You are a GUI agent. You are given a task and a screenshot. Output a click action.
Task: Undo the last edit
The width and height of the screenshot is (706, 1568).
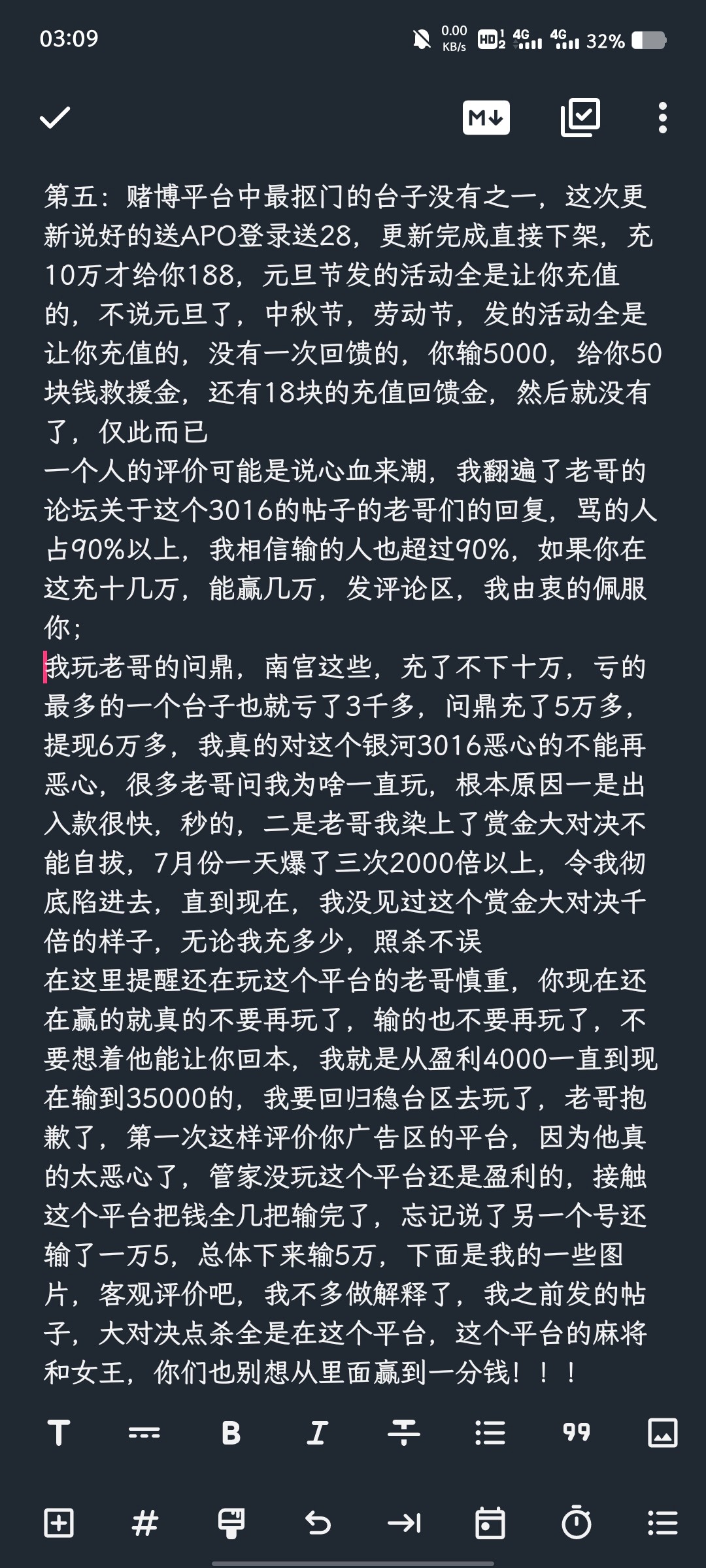click(317, 1524)
